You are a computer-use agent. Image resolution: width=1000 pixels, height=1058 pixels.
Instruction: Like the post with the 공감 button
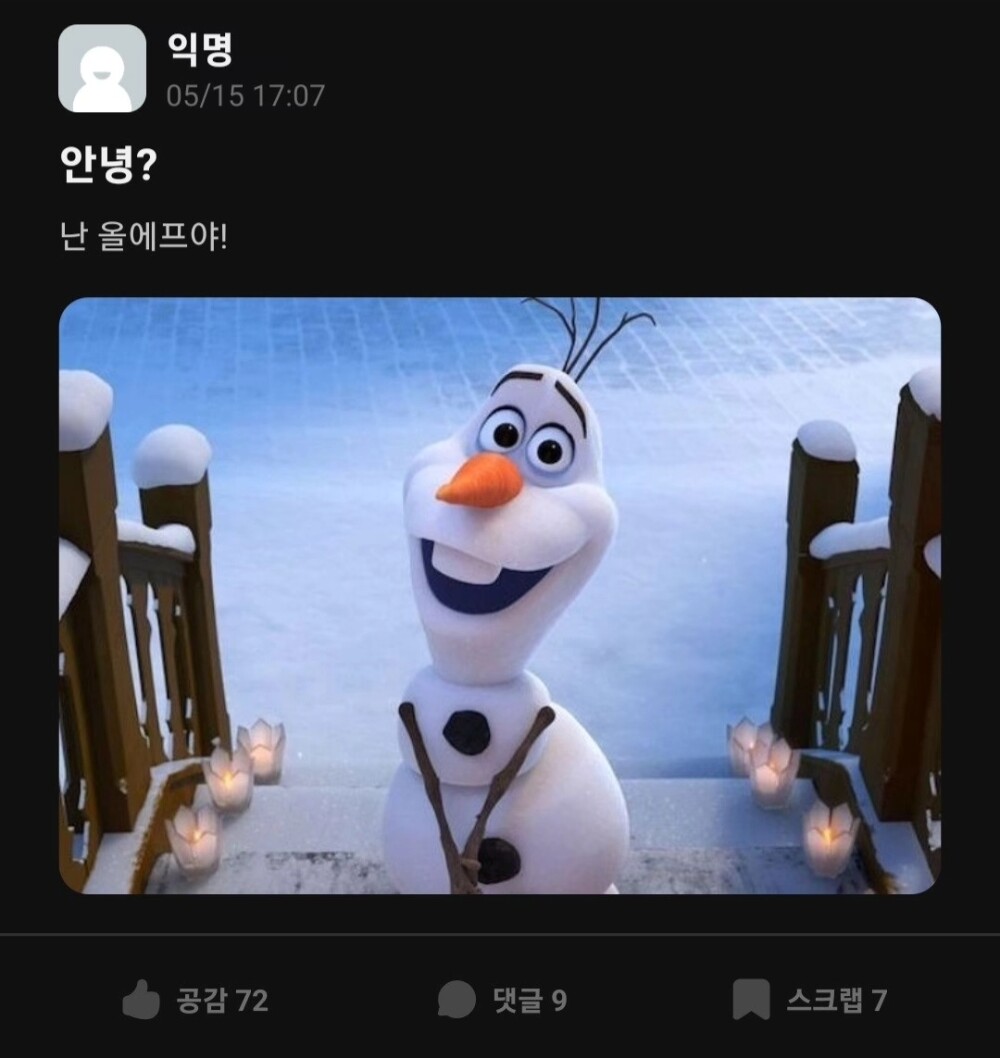(x=195, y=999)
